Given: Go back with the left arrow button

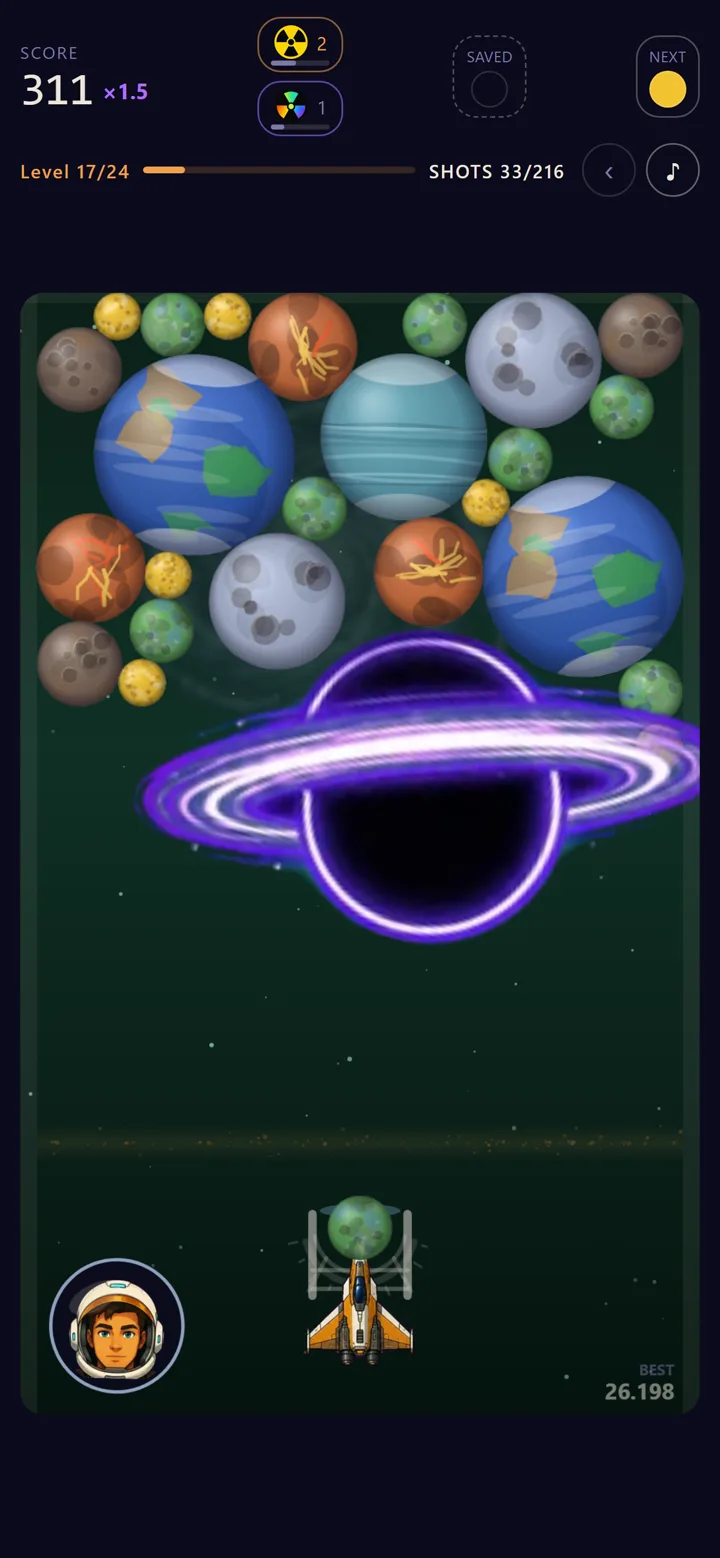Looking at the screenshot, I should pyautogui.click(x=609, y=171).
